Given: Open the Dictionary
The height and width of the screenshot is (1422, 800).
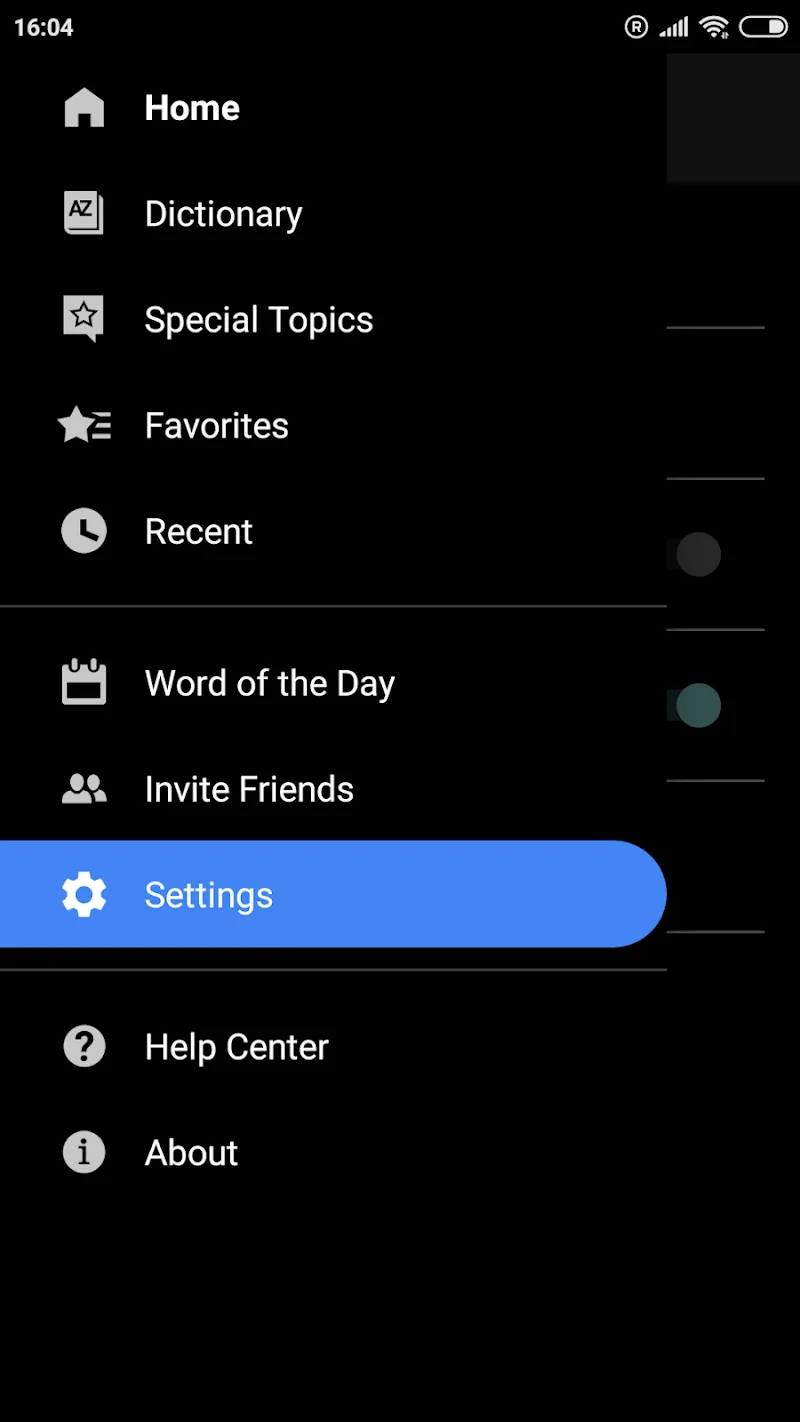Looking at the screenshot, I should (x=223, y=214).
